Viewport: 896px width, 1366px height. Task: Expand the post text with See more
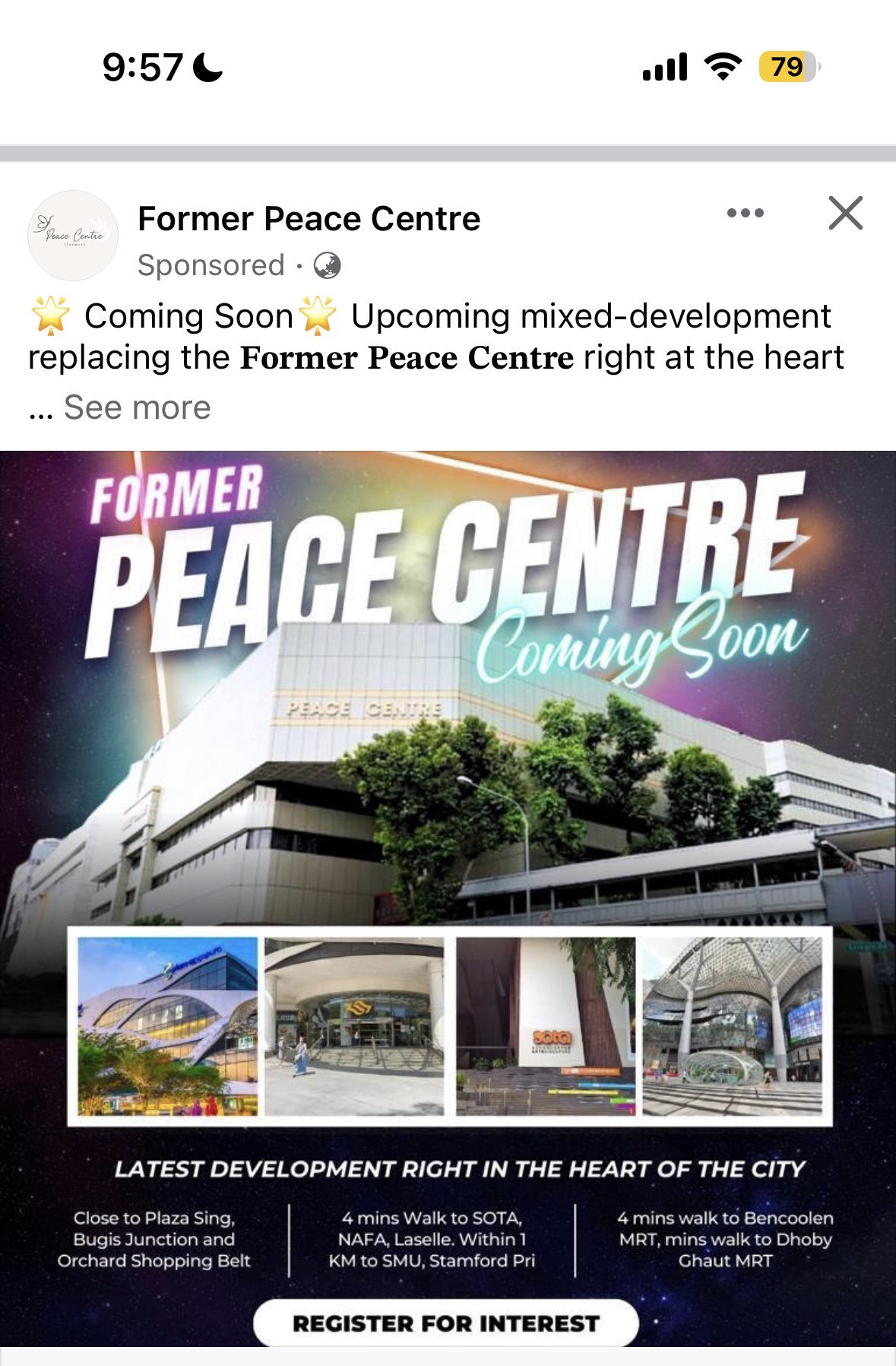[137, 407]
